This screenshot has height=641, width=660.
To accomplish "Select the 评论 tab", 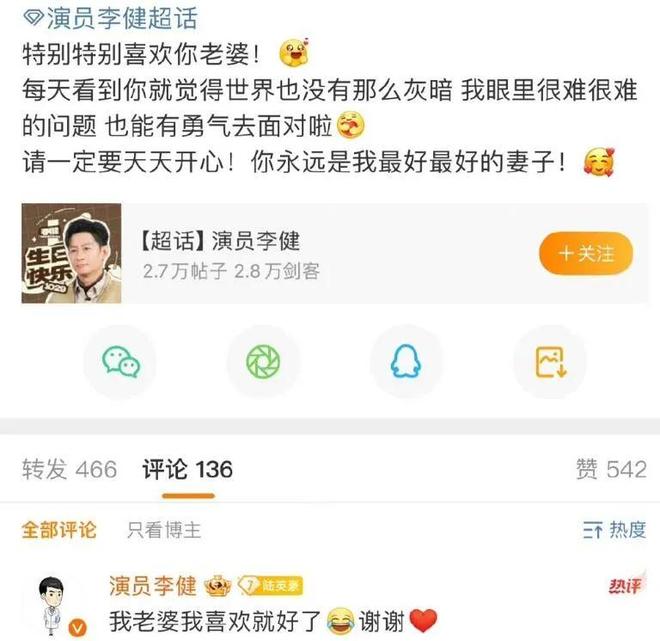I will click(x=187, y=469).
